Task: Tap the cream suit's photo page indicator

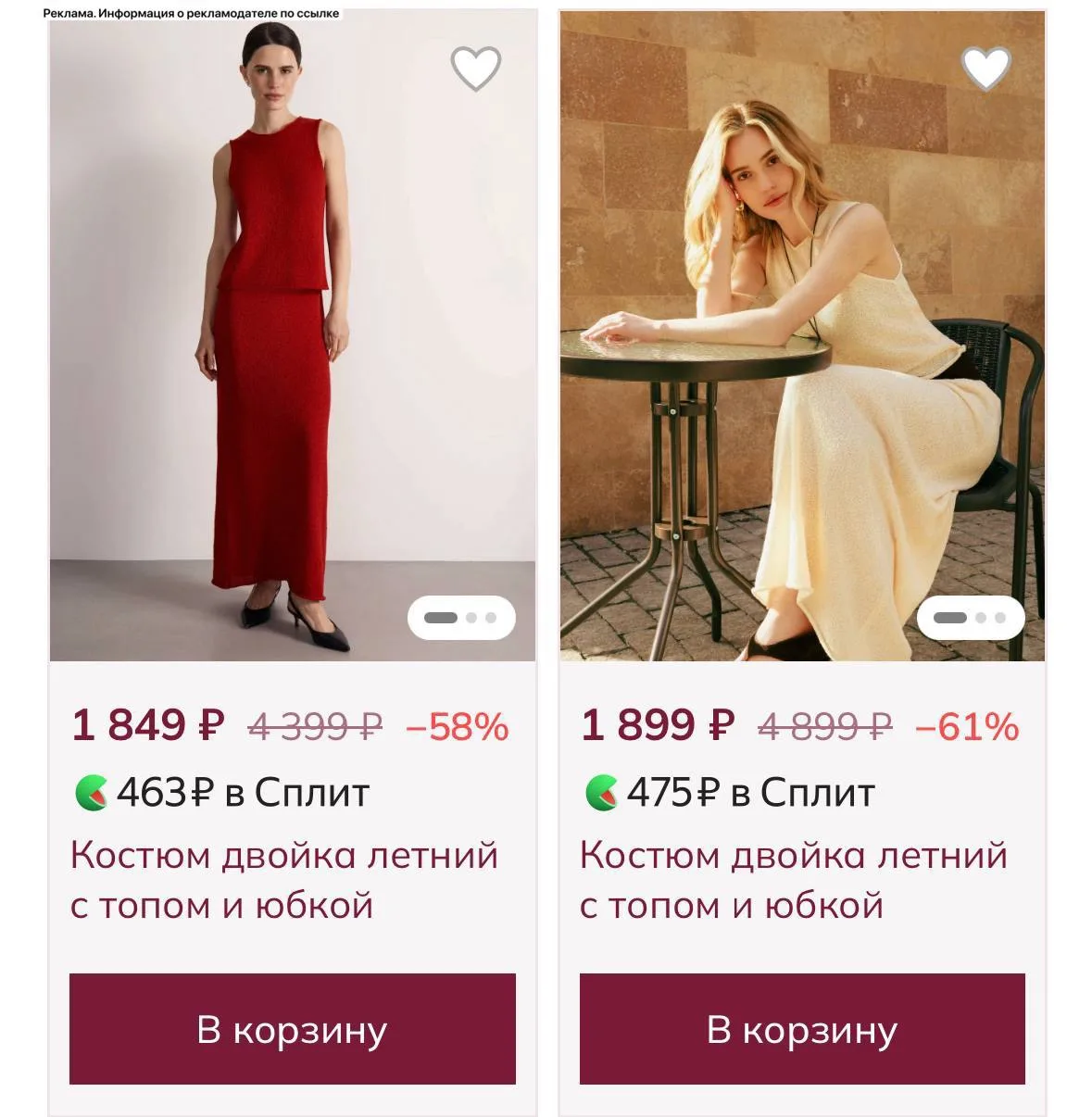Action: coord(971,618)
